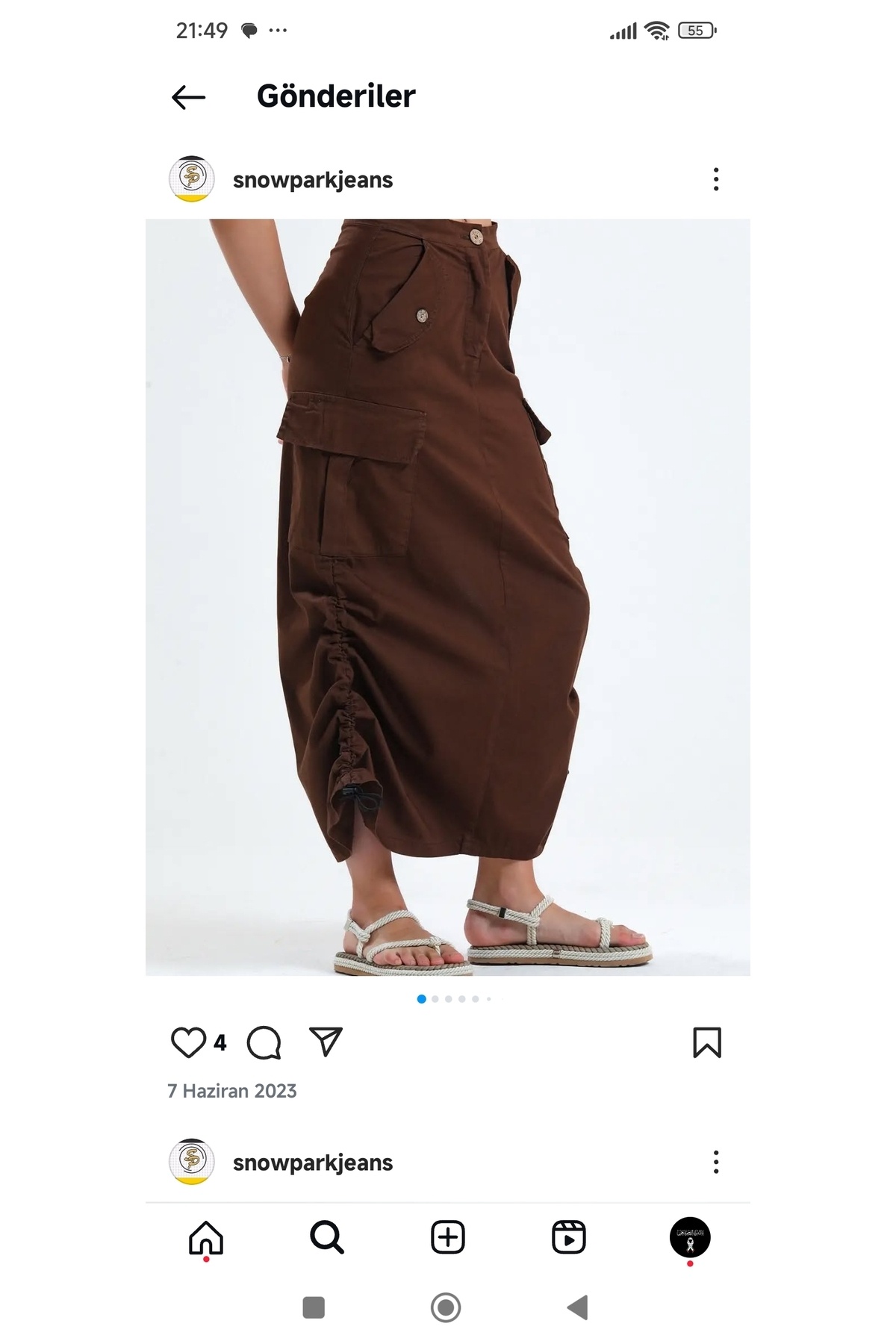Go to the Home feed tab

[x=206, y=1238]
